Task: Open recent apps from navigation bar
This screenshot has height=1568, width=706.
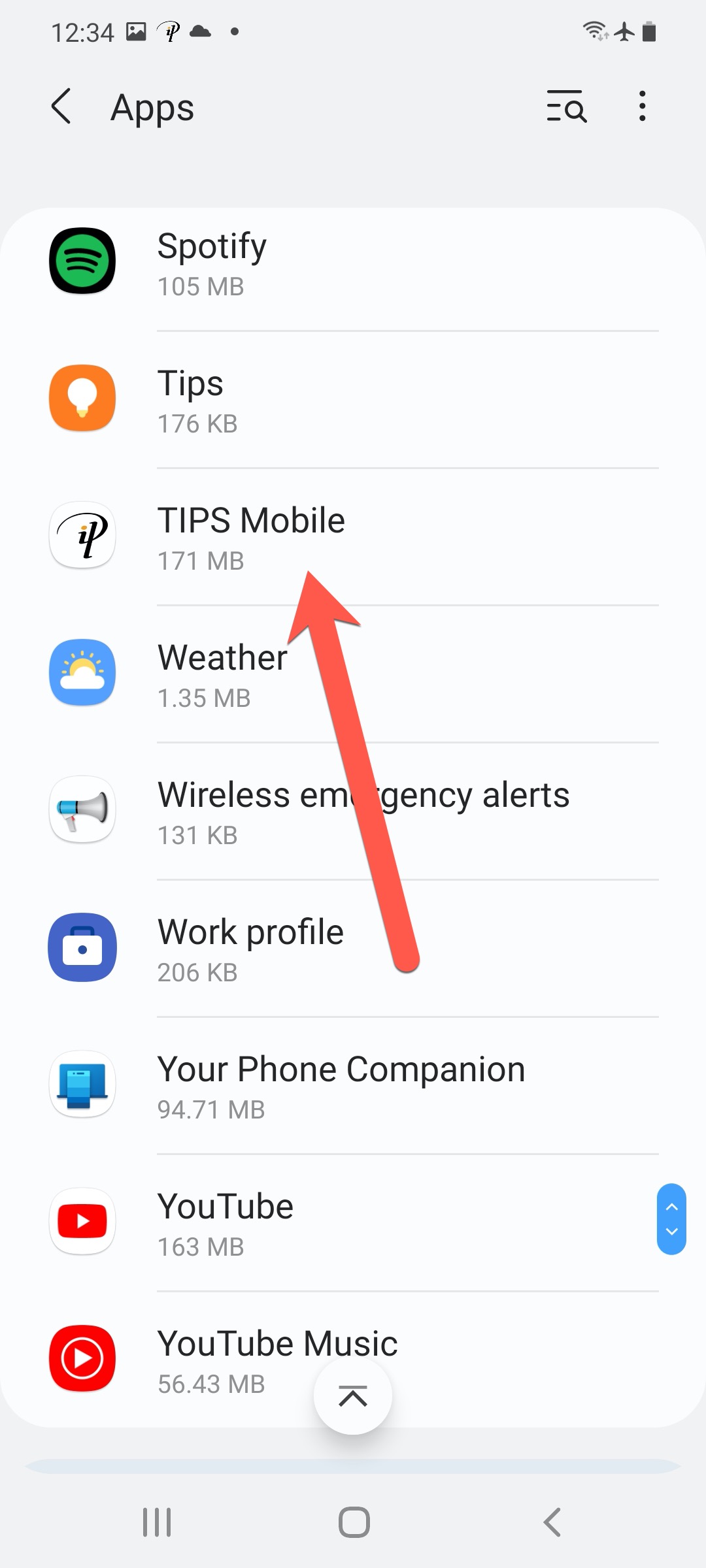Action: (x=157, y=1522)
